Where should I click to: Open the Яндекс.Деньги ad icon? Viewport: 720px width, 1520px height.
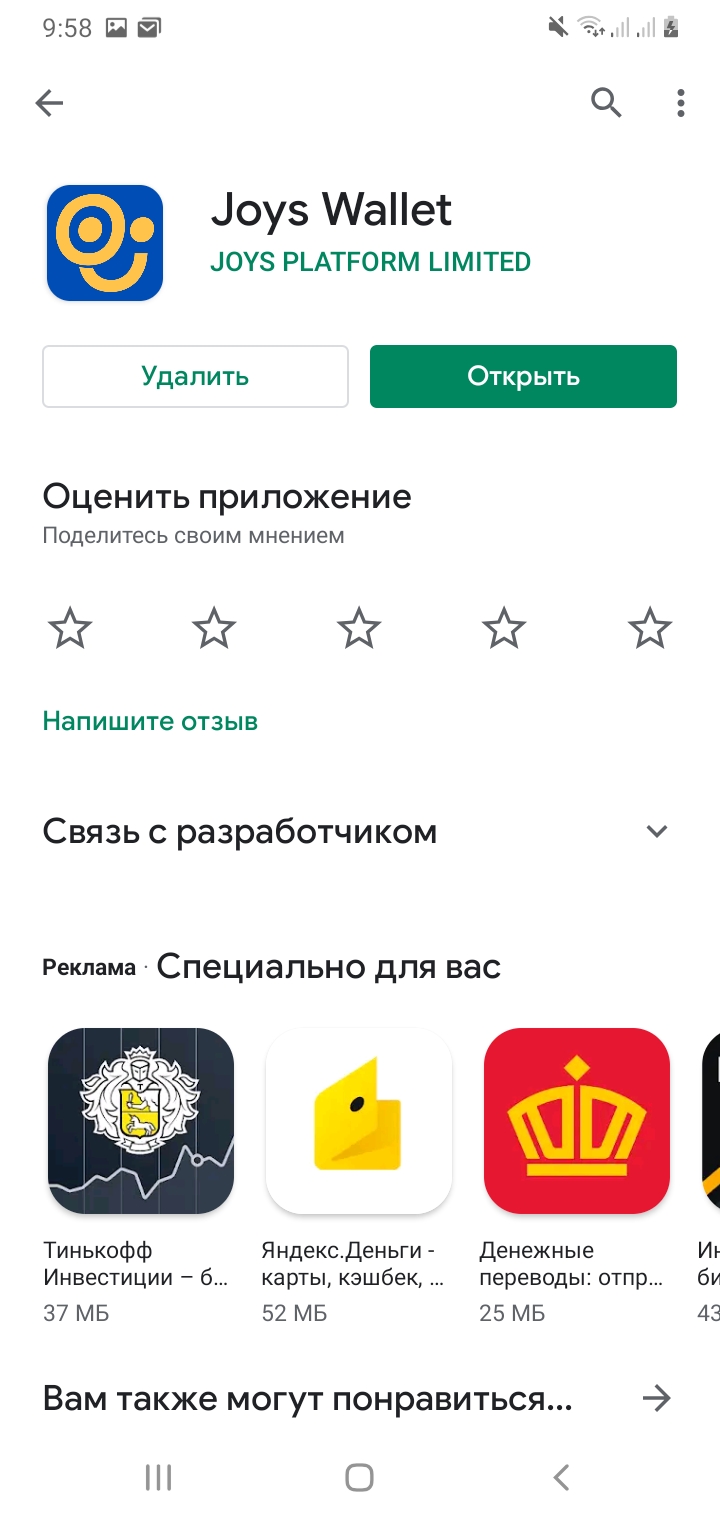pos(359,1120)
